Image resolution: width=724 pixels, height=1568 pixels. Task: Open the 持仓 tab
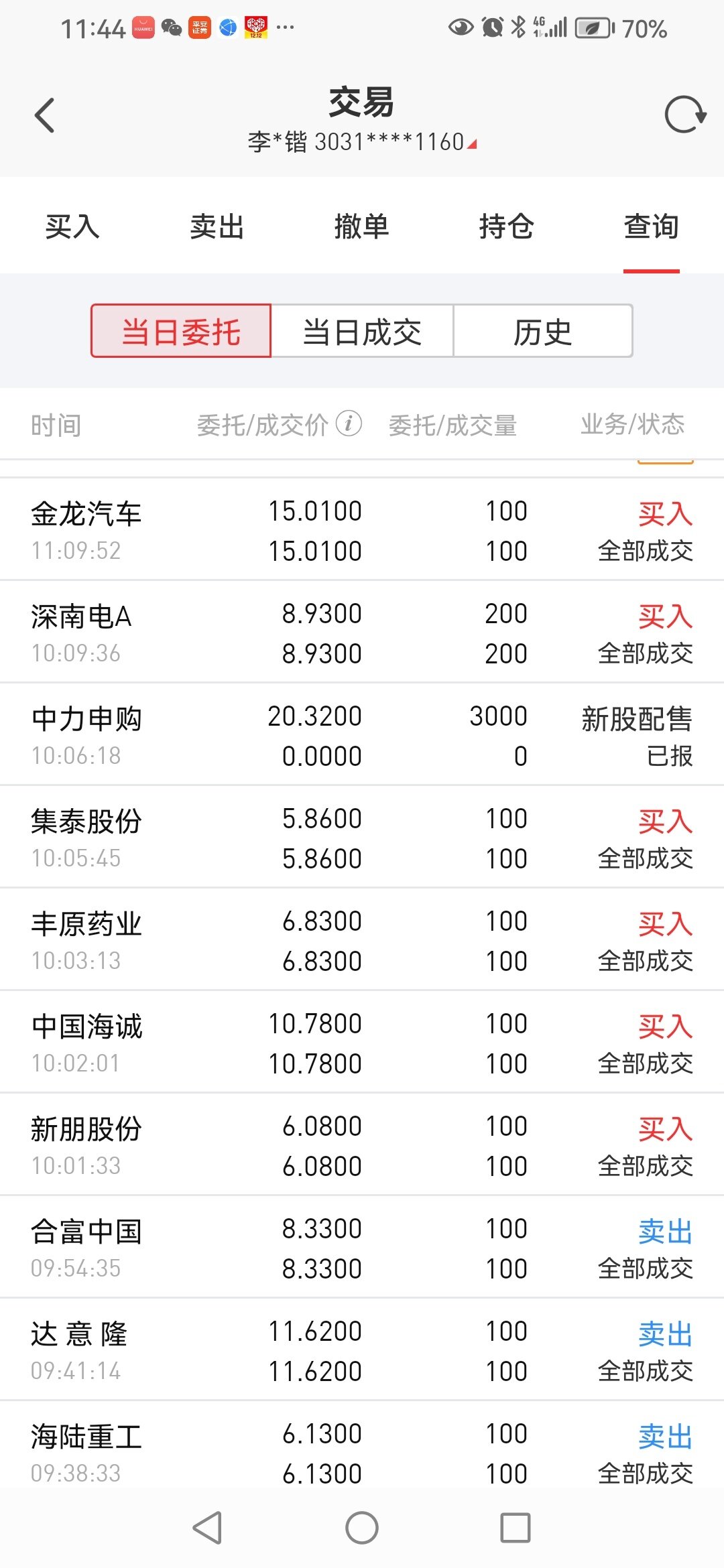tap(507, 226)
